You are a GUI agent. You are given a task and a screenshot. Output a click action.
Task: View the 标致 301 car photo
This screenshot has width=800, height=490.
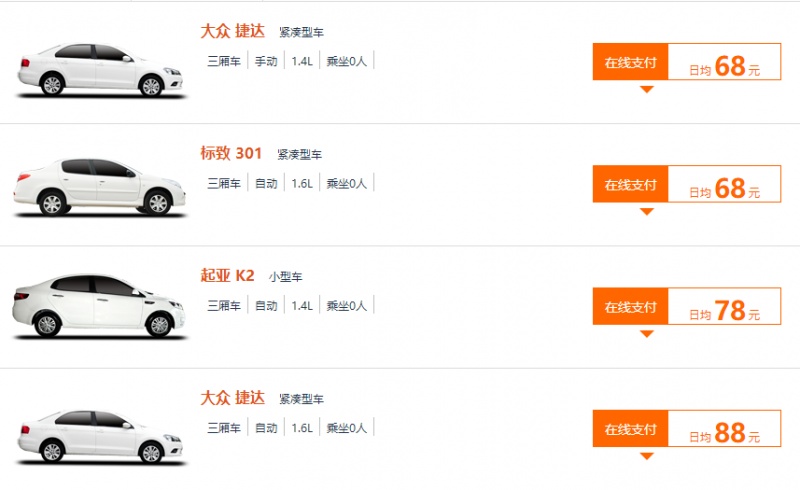point(100,185)
